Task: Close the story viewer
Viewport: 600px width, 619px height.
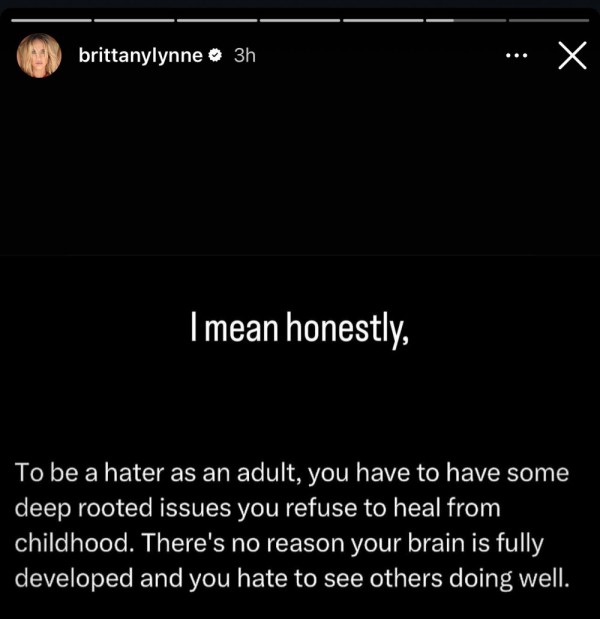Action: [x=571, y=56]
